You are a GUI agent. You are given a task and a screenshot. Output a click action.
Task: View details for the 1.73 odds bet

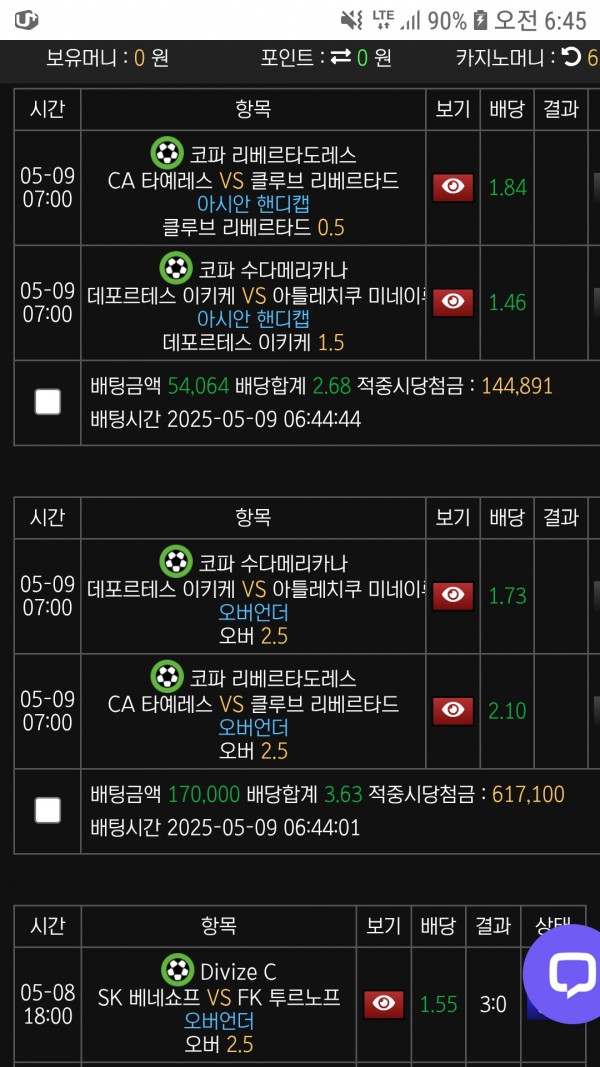[453, 595]
